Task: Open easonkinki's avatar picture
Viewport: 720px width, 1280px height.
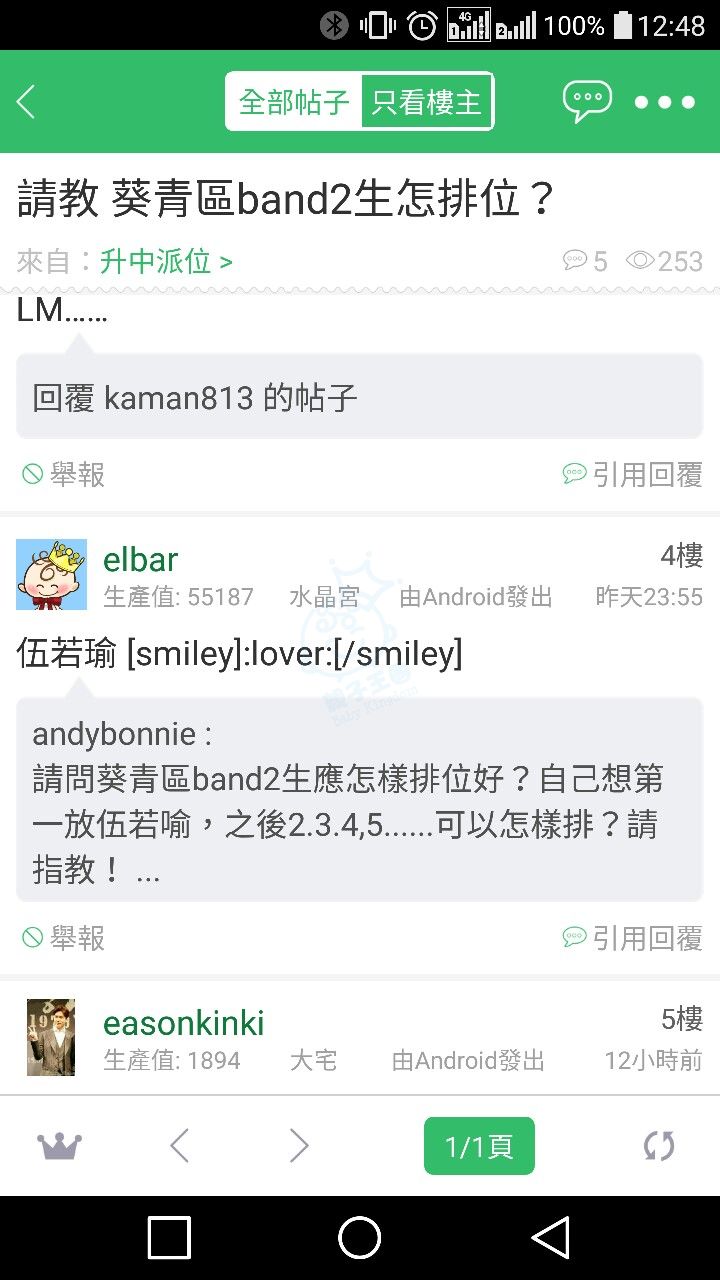Action: coord(51,1037)
